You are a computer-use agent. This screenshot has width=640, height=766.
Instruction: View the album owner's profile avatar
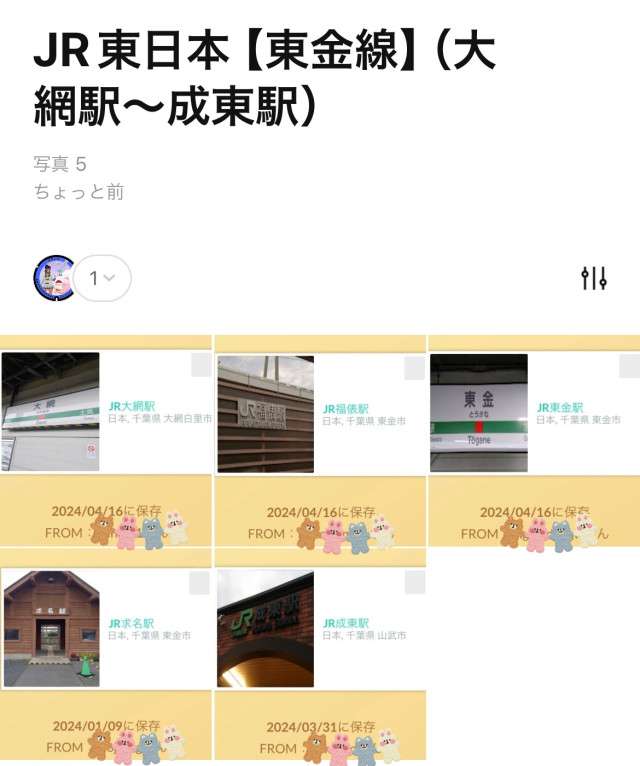(x=55, y=278)
